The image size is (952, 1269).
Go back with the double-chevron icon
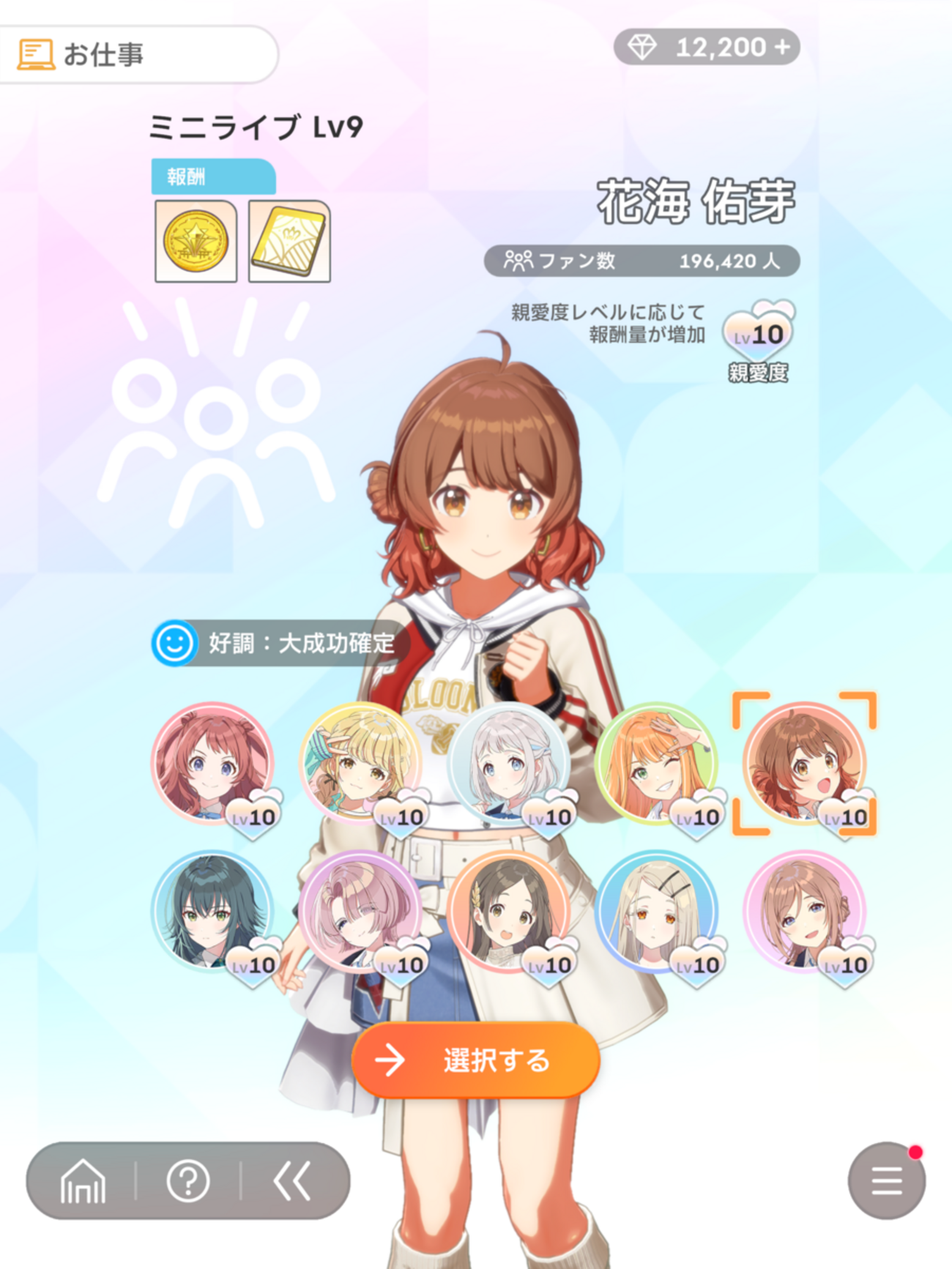tap(292, 1180)
